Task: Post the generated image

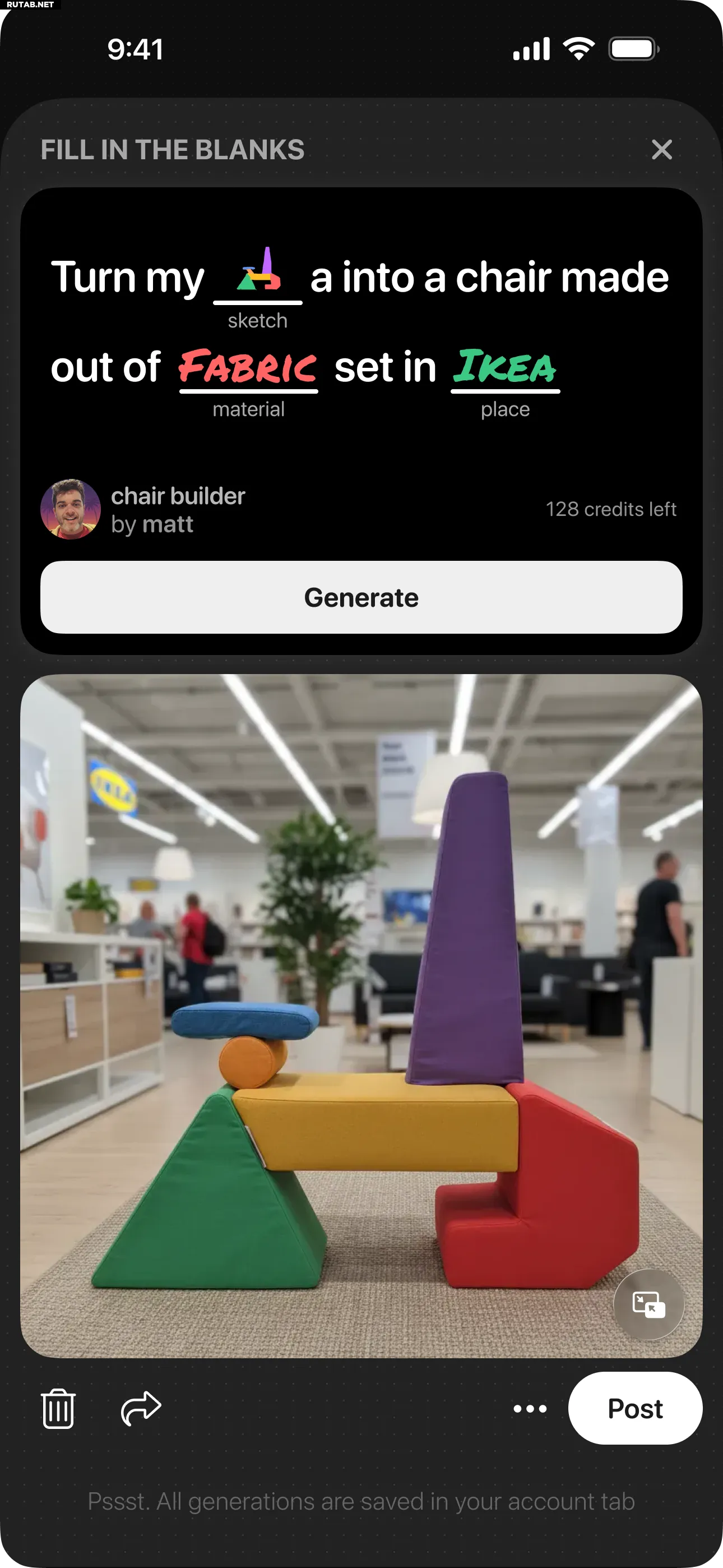Action: pyautogui.click(x=635, y=1409)
